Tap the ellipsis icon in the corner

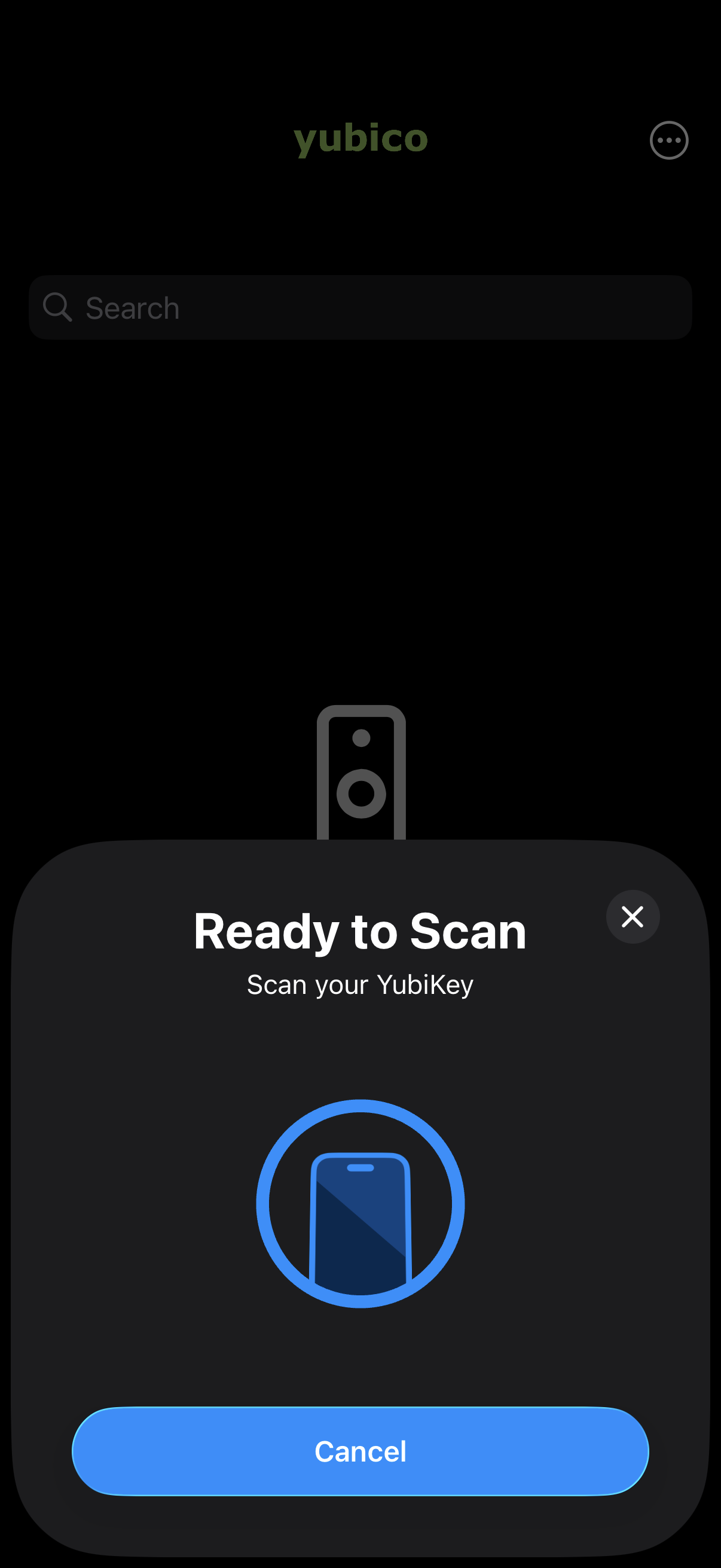click(669, 141)
